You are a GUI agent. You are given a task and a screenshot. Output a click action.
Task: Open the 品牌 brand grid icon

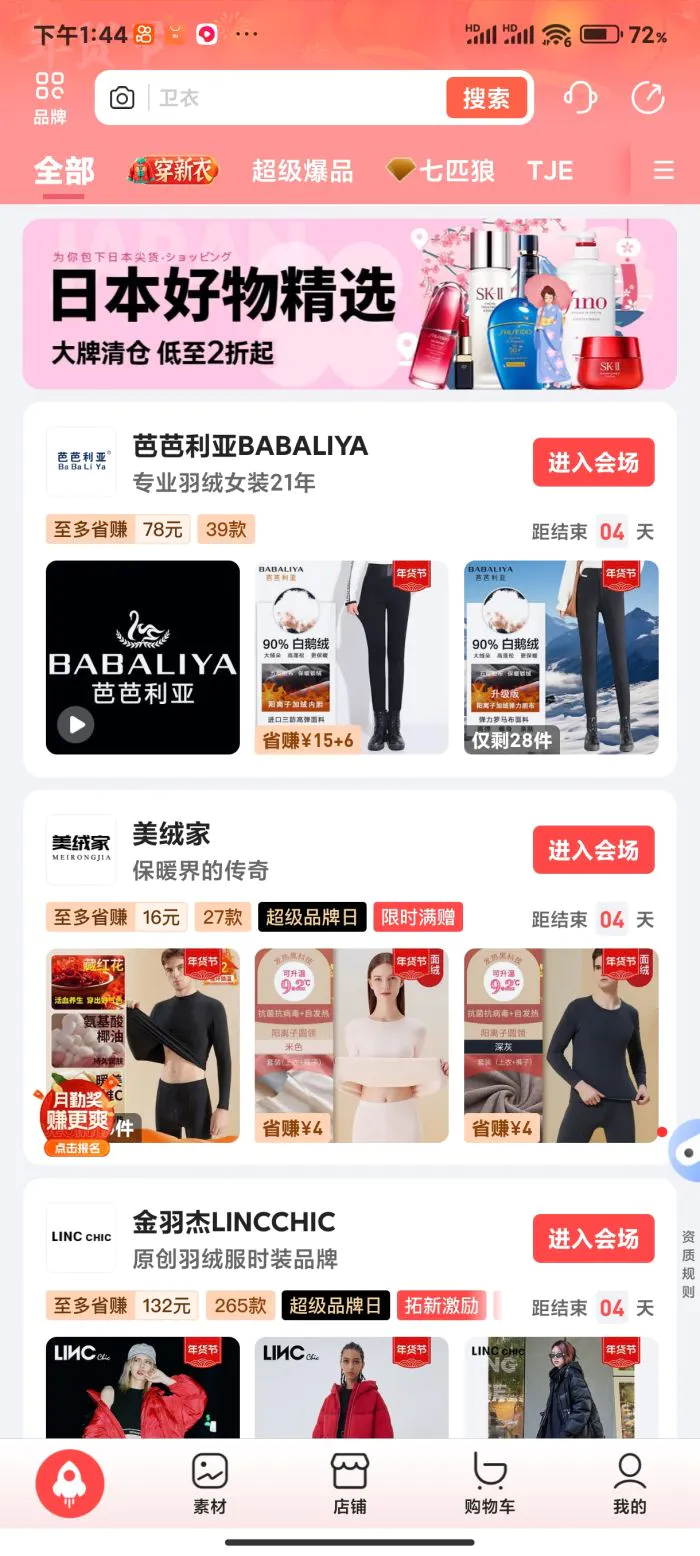[50, 98]
